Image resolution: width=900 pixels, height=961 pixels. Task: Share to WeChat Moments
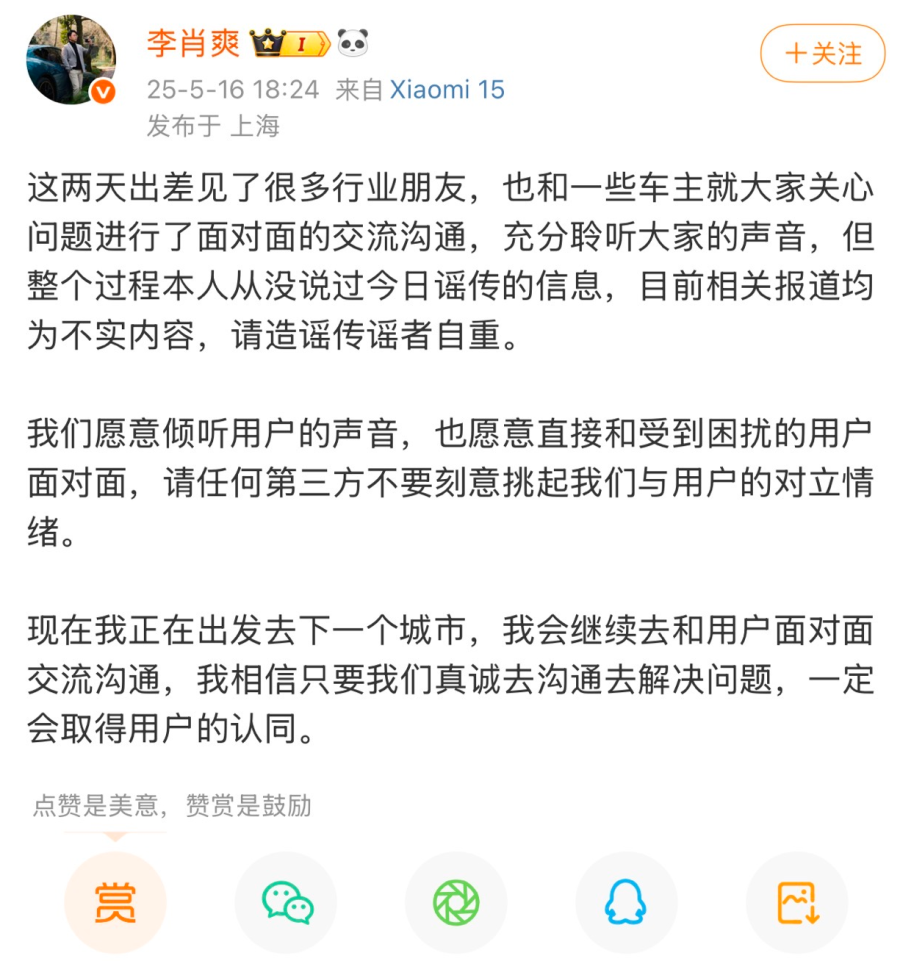(x=456, y=903)
